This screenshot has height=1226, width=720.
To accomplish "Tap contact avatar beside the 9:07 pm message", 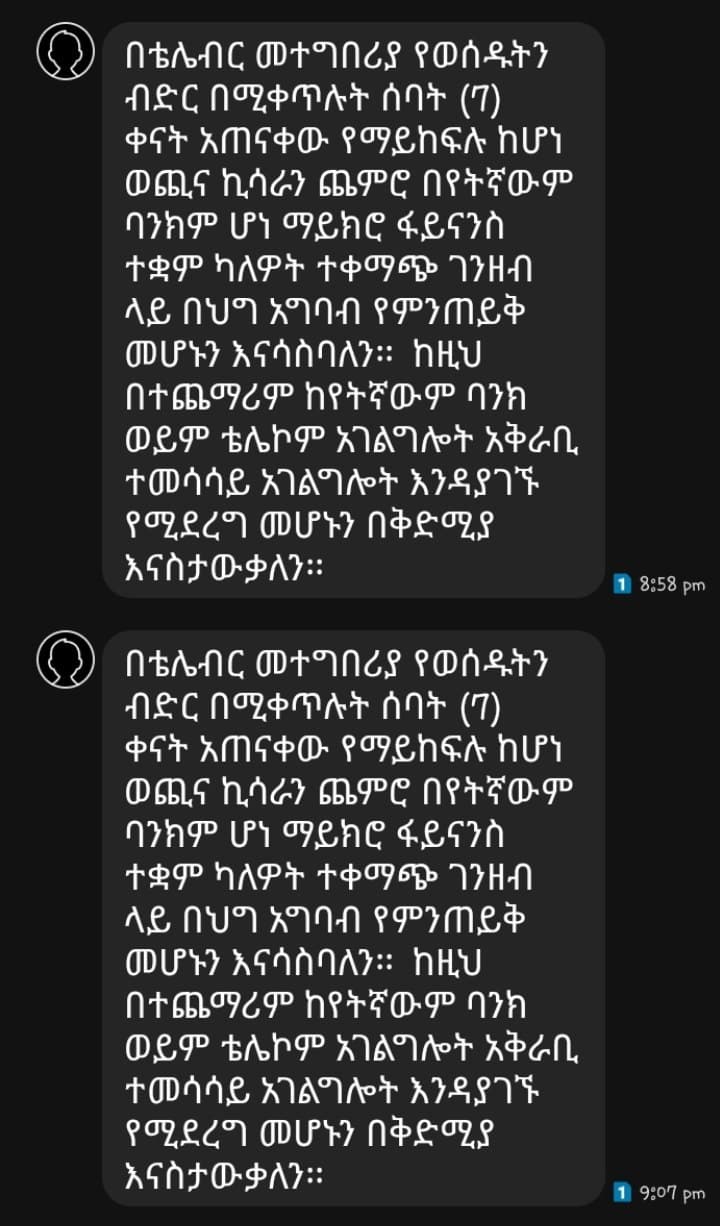I will tap(66, 660).
